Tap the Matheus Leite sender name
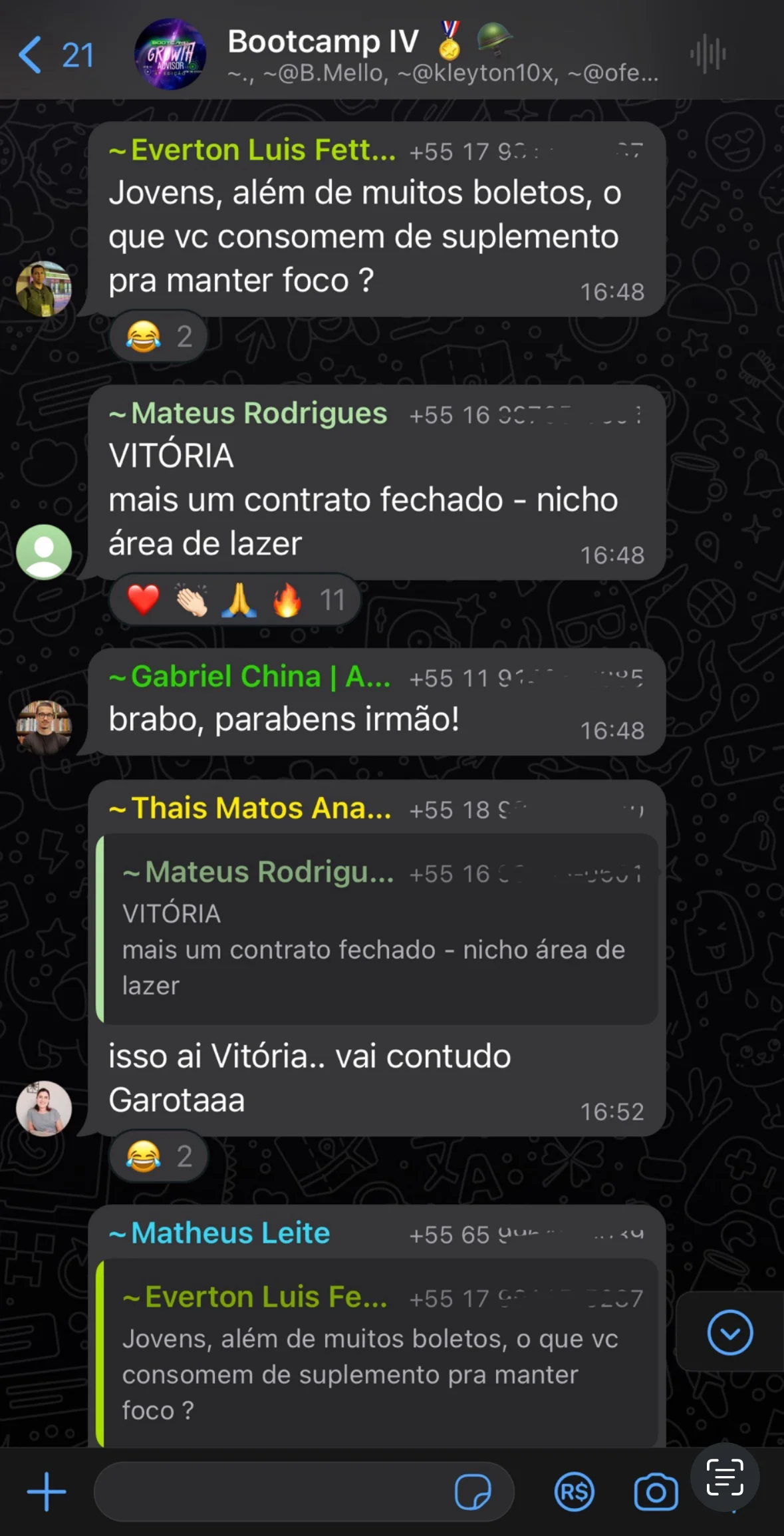The height and width of the screenshot is (1536, 784). point(231,1233)
